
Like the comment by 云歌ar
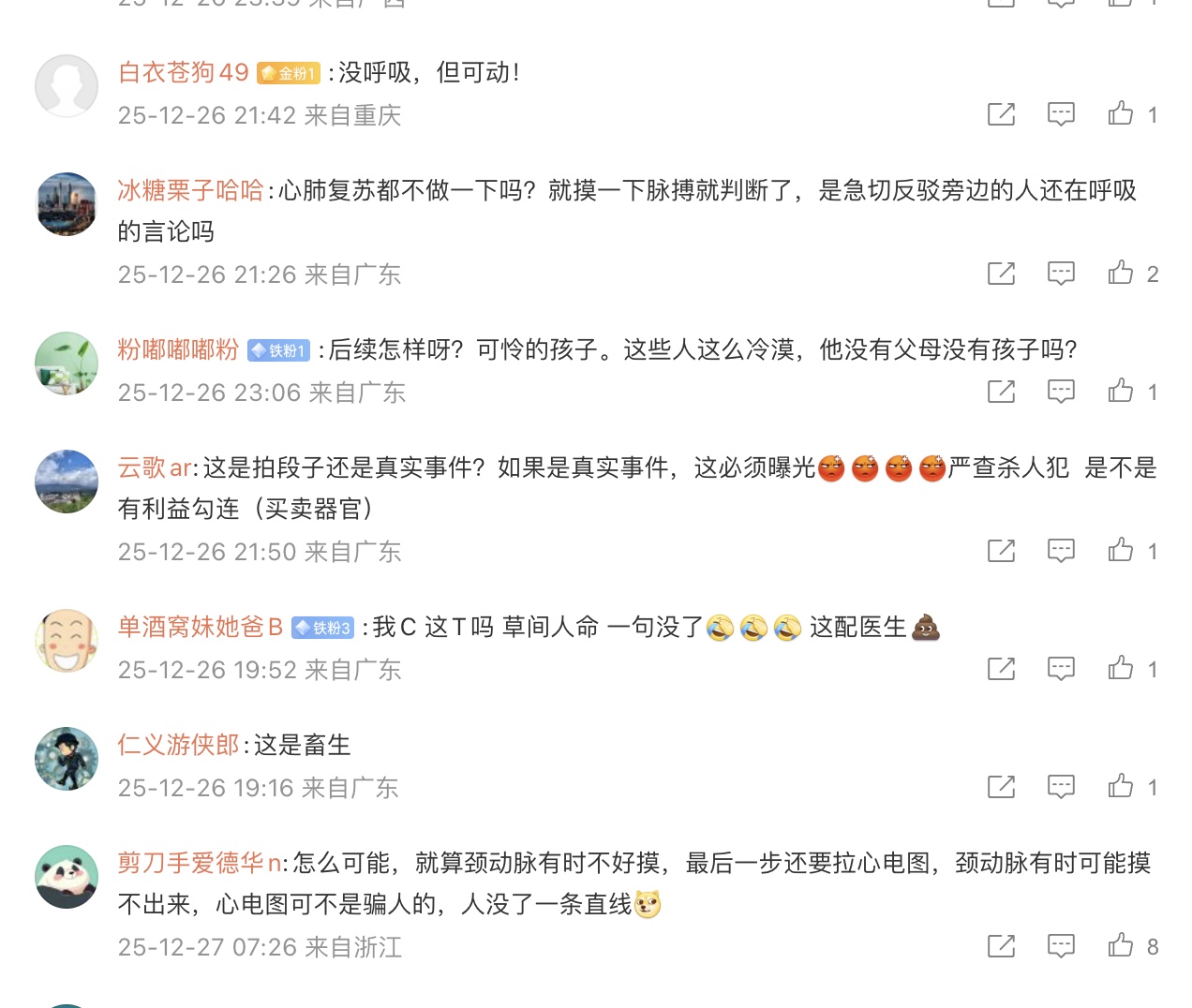1121,551
